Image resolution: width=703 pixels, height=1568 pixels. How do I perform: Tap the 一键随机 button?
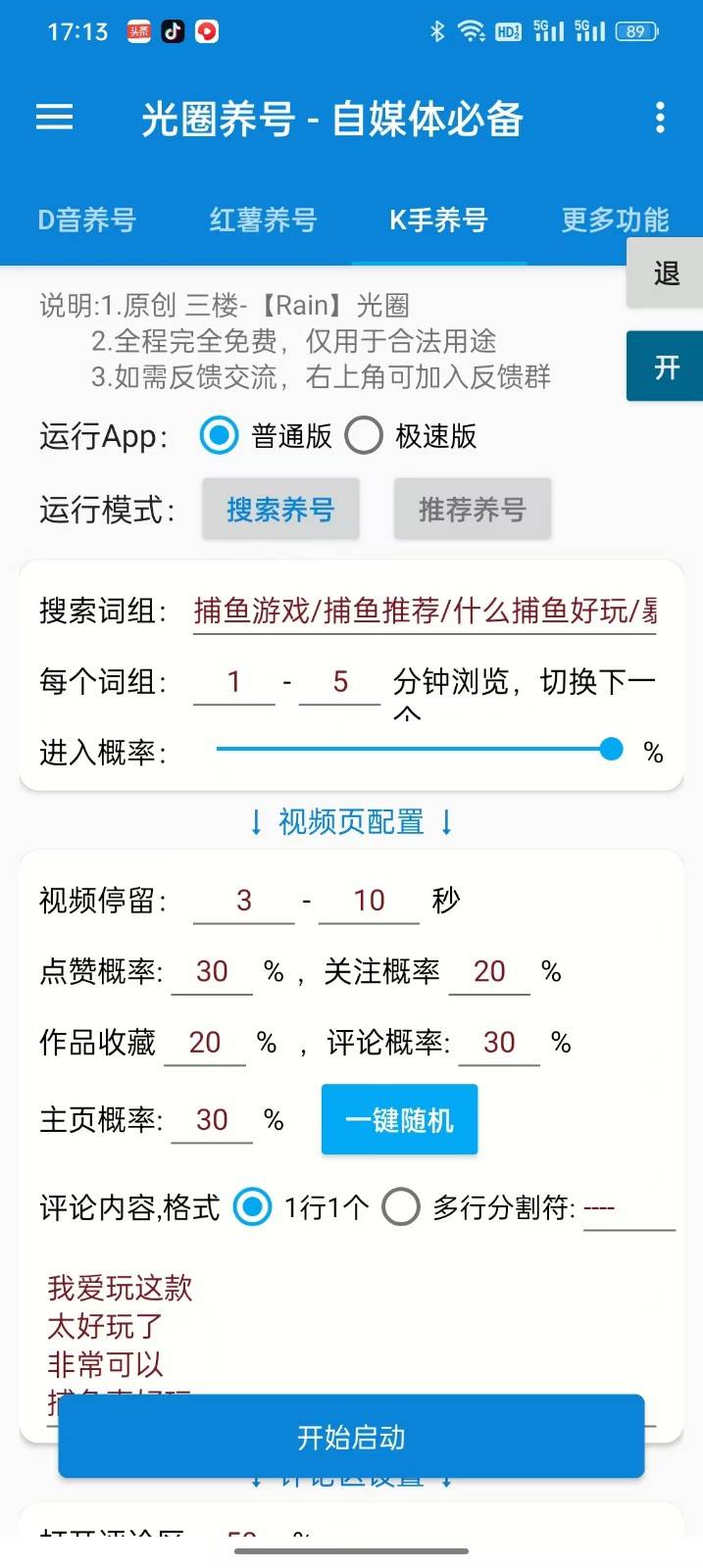(399, 1119)
